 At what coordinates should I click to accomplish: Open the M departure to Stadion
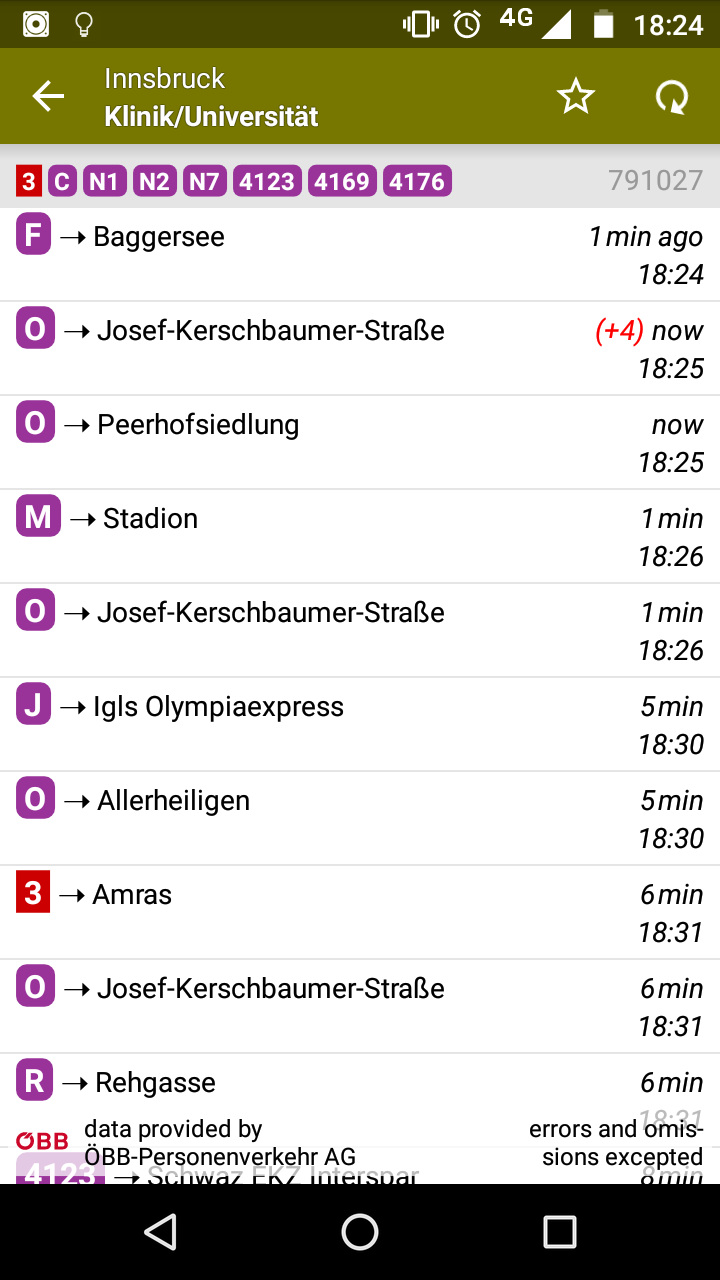(360, 536)
